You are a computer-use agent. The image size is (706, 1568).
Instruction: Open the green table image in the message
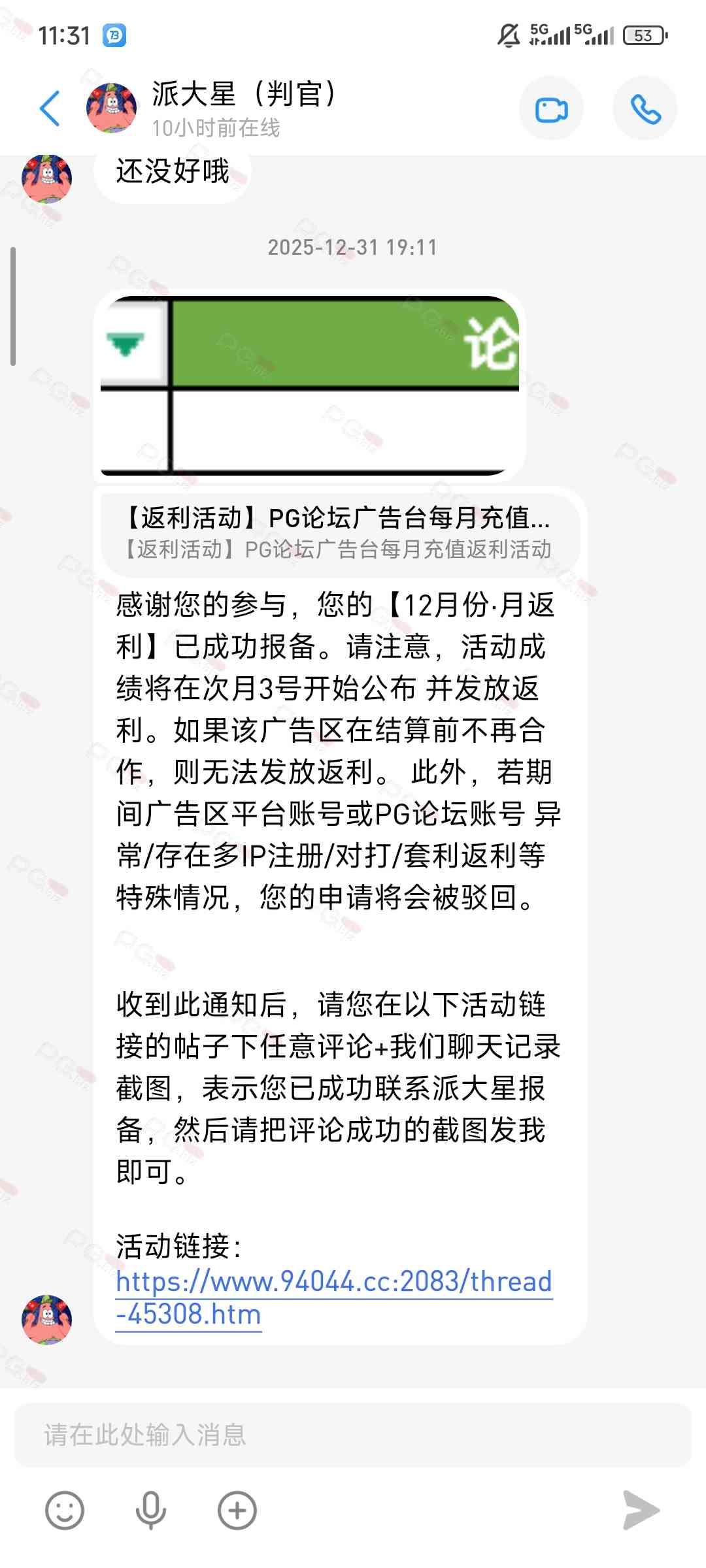coord(310,385)
